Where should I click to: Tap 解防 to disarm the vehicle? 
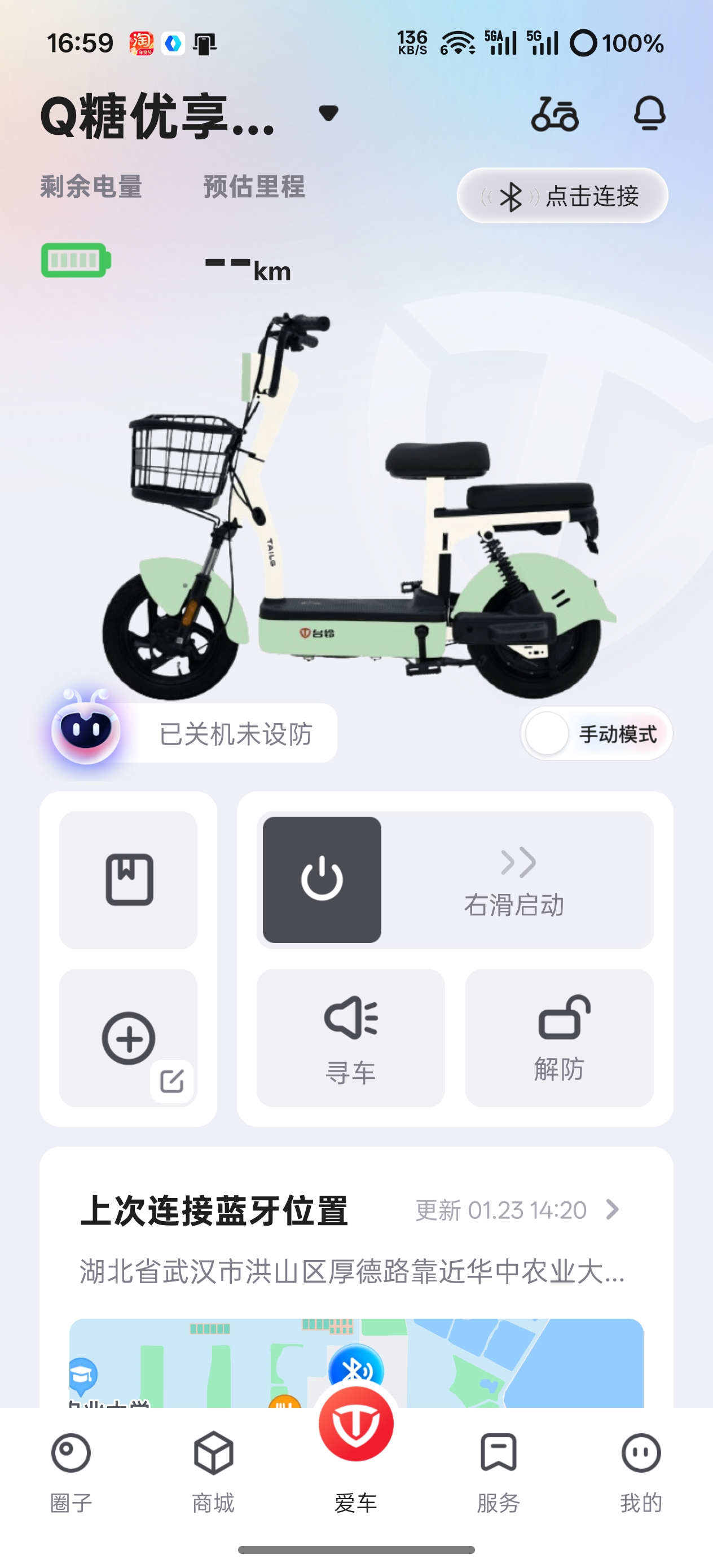tap(559, 1038)
